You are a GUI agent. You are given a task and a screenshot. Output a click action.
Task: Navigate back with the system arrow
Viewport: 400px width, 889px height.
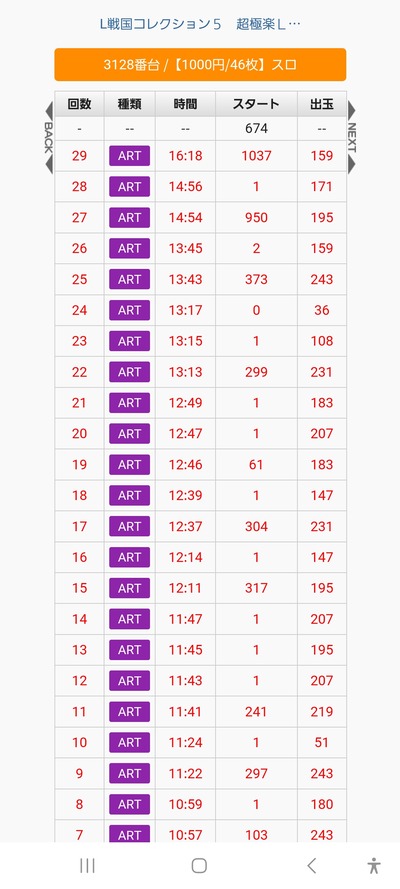pos(311,865)
